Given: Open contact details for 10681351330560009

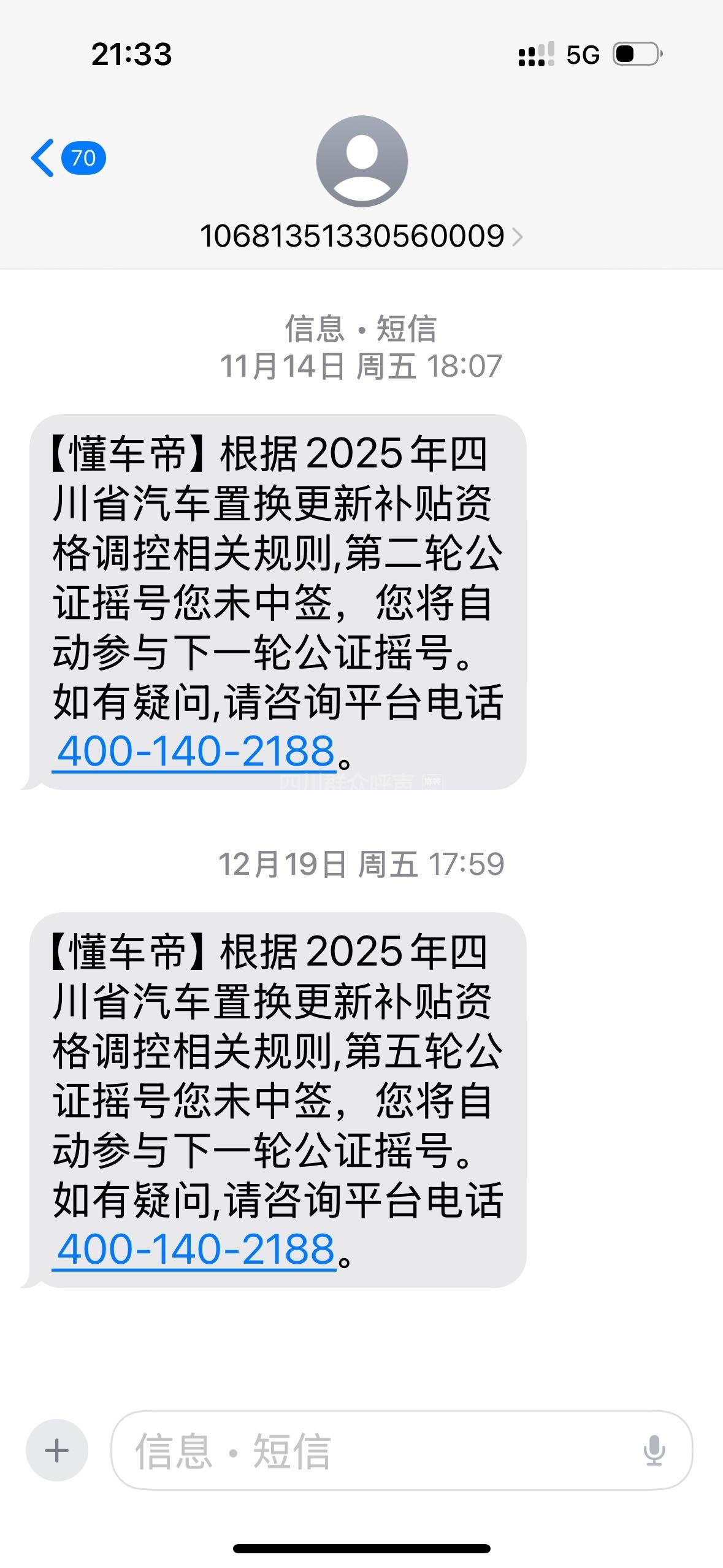Looking at the screenshot, I should coord(361,236).
